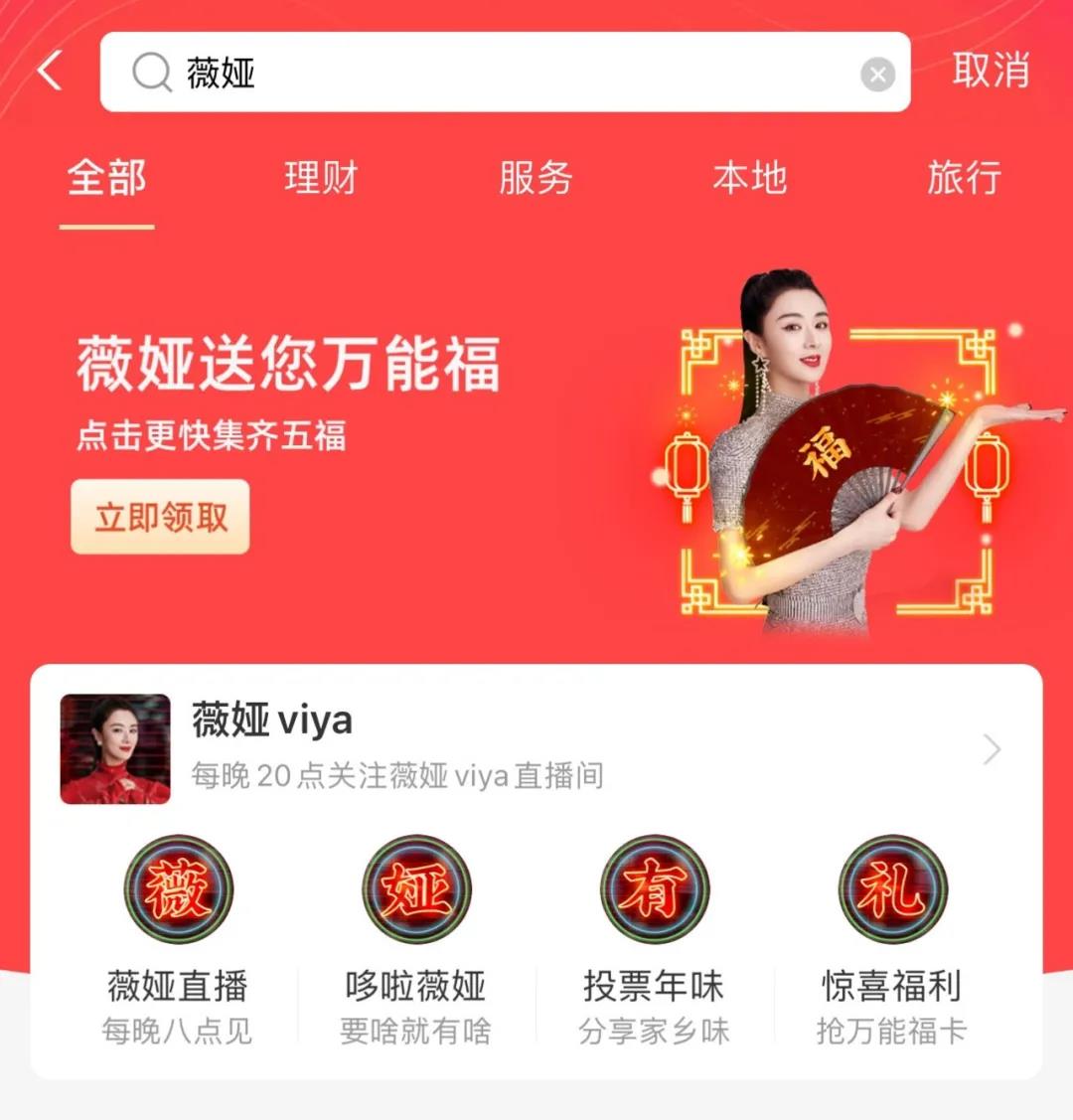Open the 薇娅 viya account row

536,747
